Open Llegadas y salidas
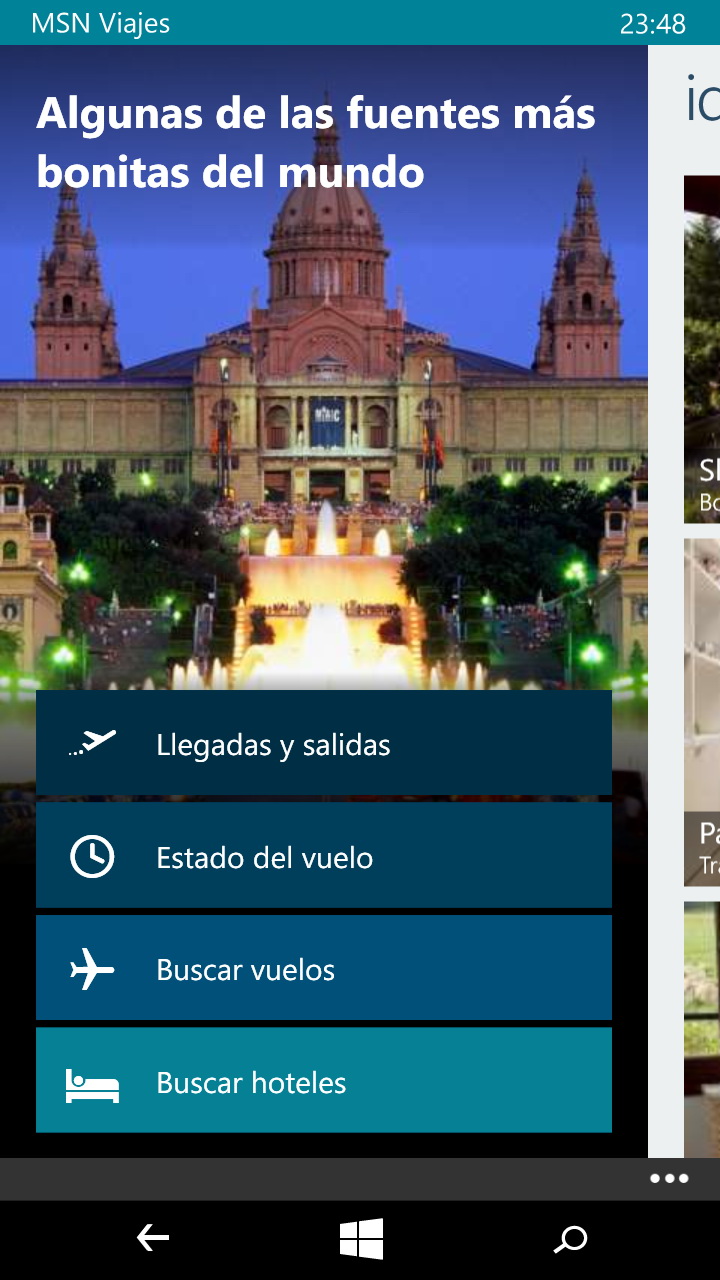This screenshot has width=720, height=1280. click(x=323, y=743)
